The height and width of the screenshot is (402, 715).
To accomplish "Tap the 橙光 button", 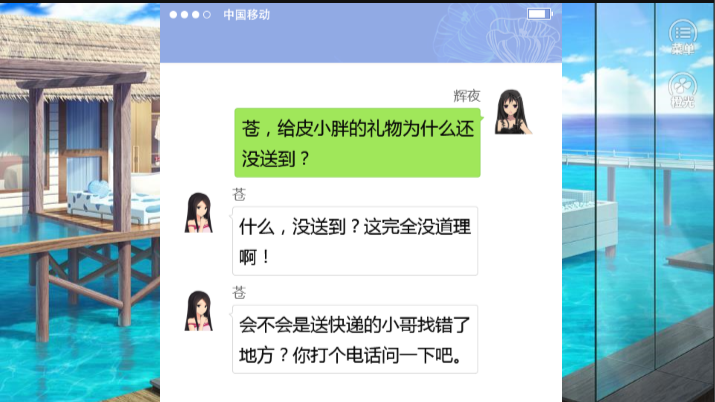I will (x=683, y=89).
